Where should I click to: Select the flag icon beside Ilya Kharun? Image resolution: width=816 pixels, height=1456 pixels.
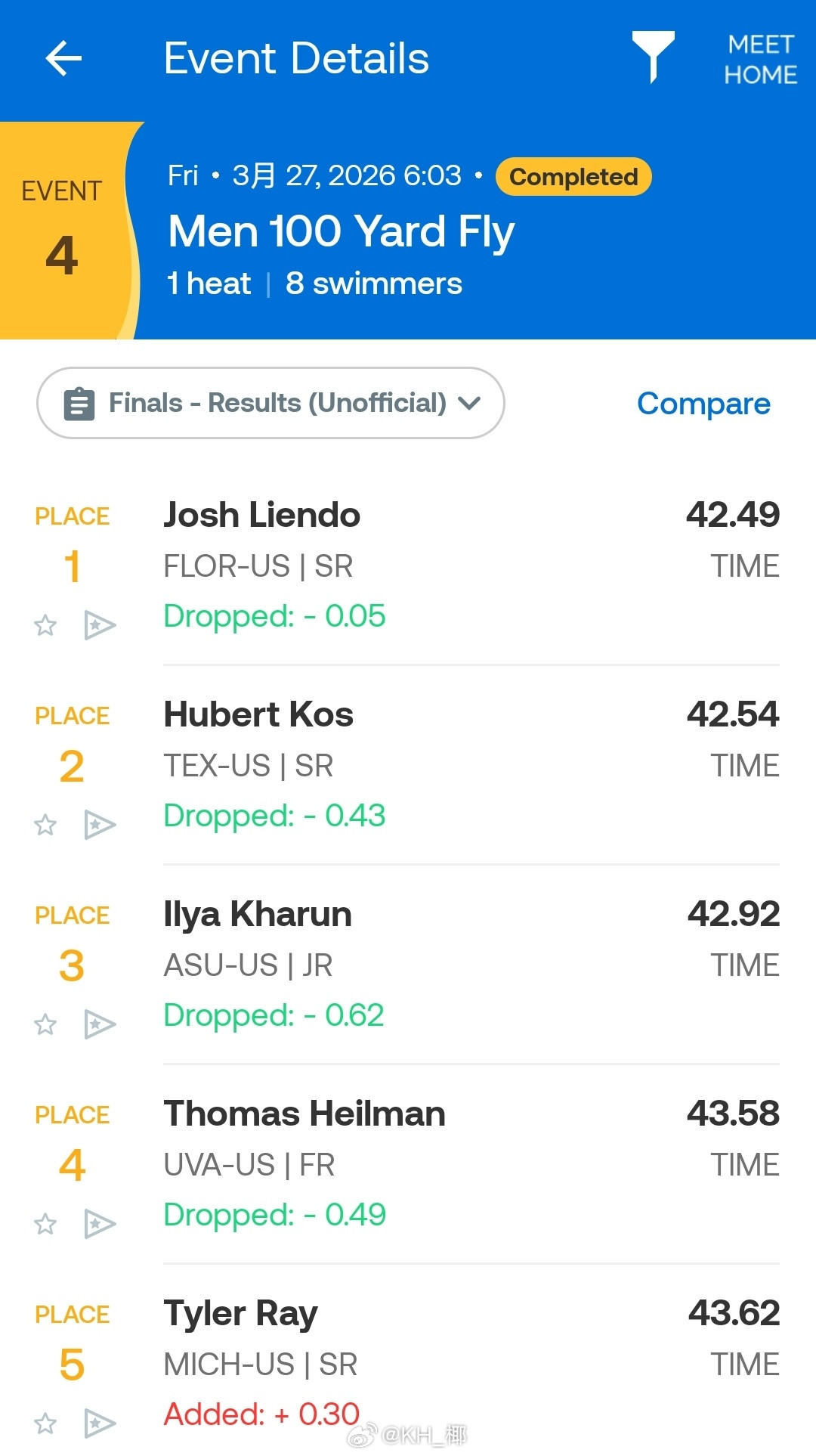point(100,1024)
